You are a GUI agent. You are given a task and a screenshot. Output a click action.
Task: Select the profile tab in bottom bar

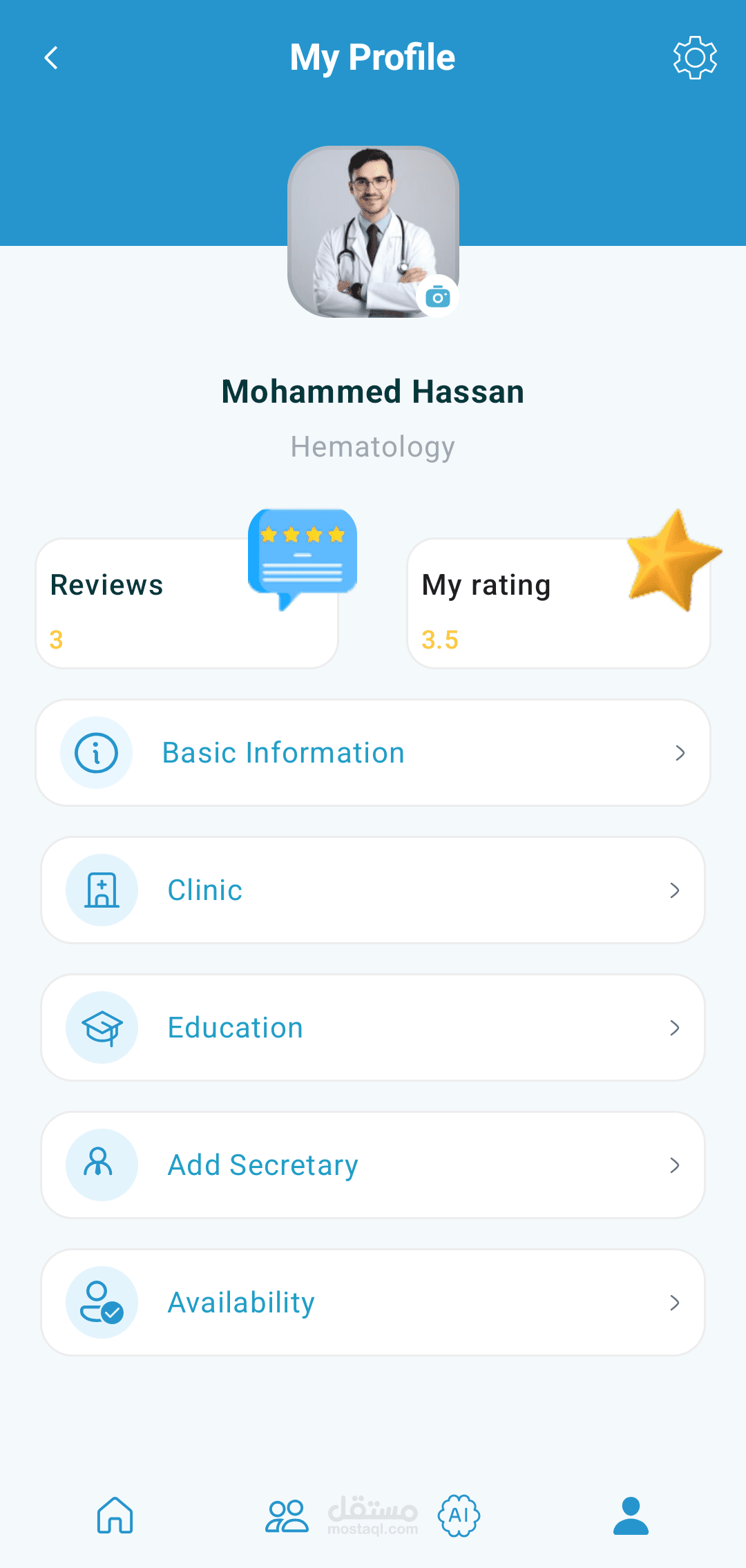631,1516
